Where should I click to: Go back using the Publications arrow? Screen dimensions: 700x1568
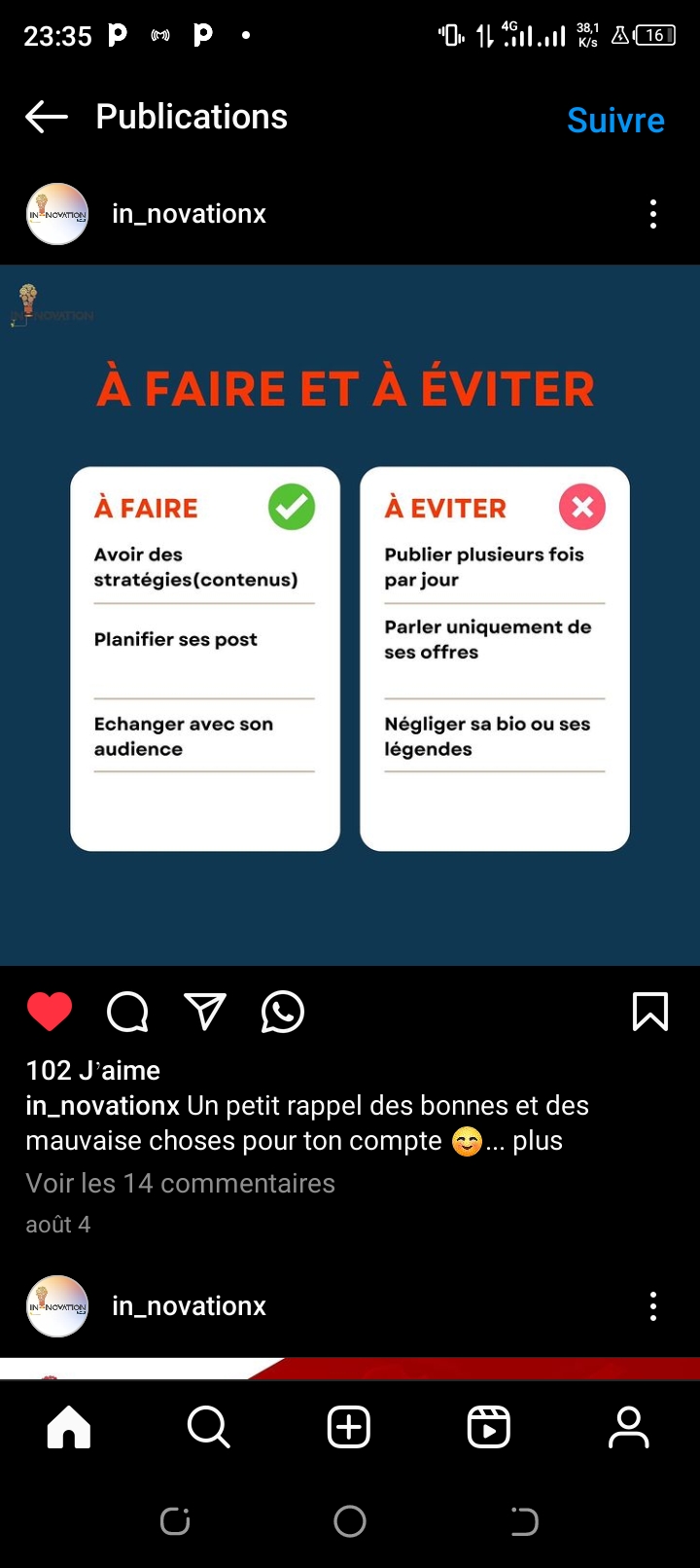(x=47, y=118)
